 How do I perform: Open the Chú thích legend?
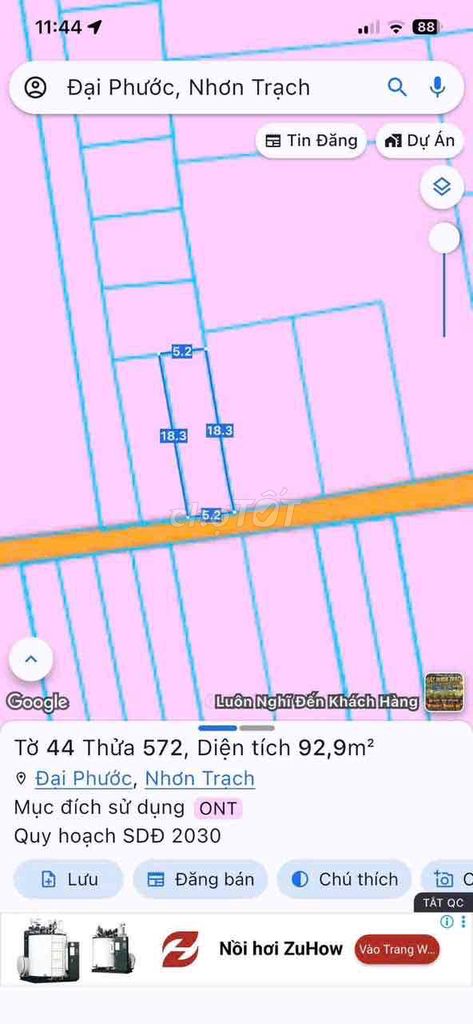click(x=344, y=879)
